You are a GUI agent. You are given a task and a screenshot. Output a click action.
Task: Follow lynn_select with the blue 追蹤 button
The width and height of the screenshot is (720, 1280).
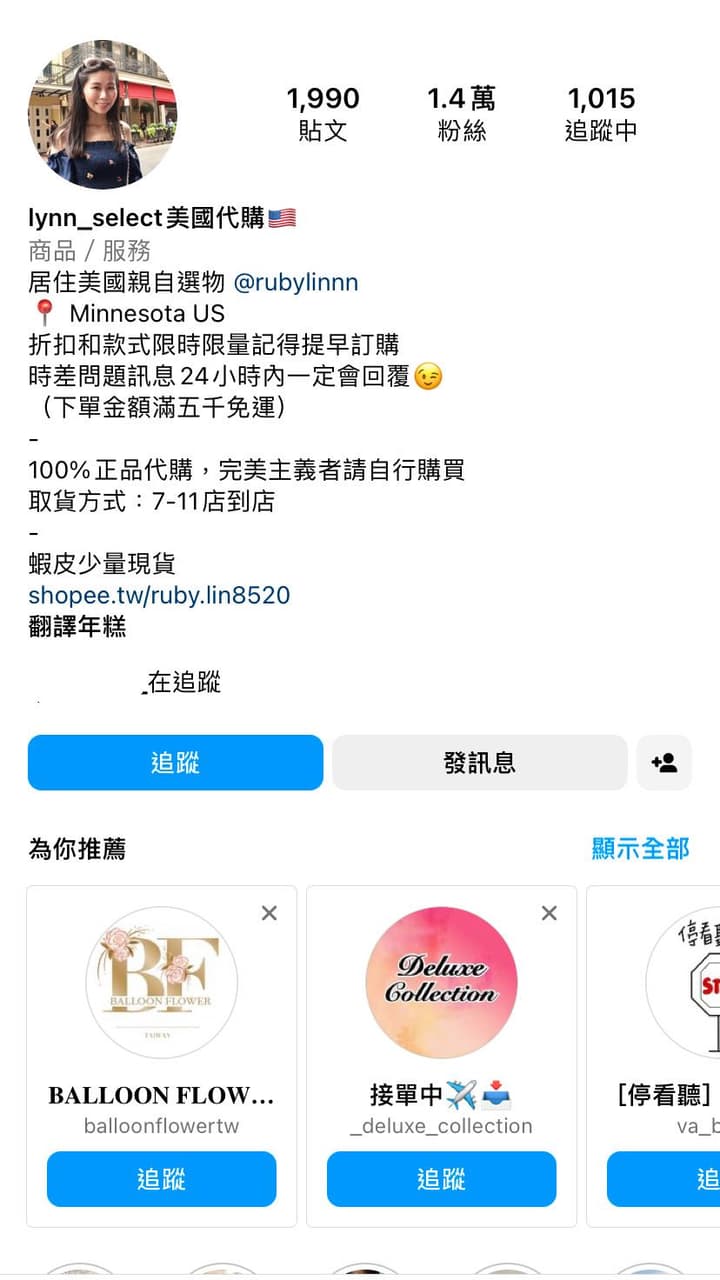[175, 762]
